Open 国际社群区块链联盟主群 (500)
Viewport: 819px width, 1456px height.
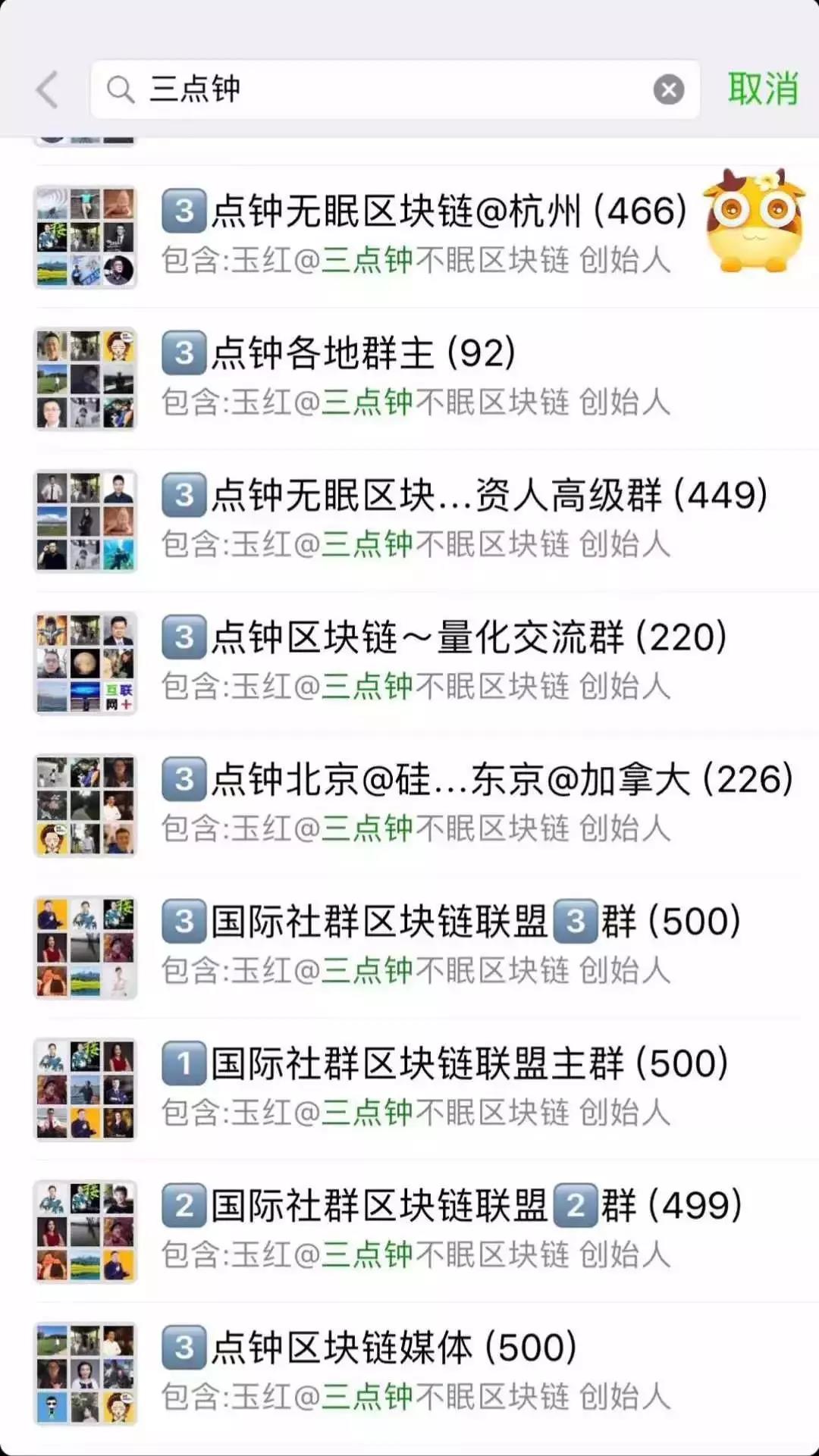click(425, 1088)
